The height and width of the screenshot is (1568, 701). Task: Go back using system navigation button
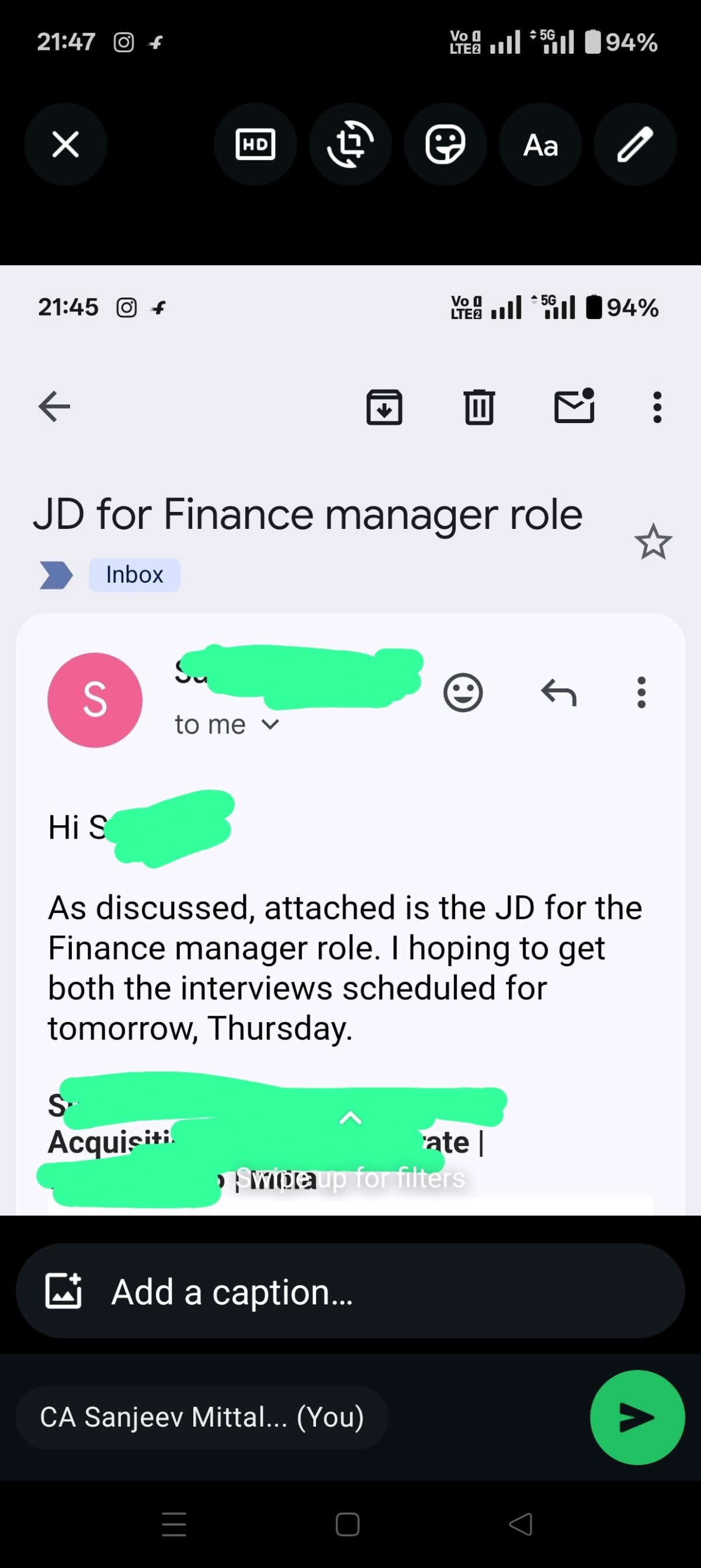(520, 1524)
